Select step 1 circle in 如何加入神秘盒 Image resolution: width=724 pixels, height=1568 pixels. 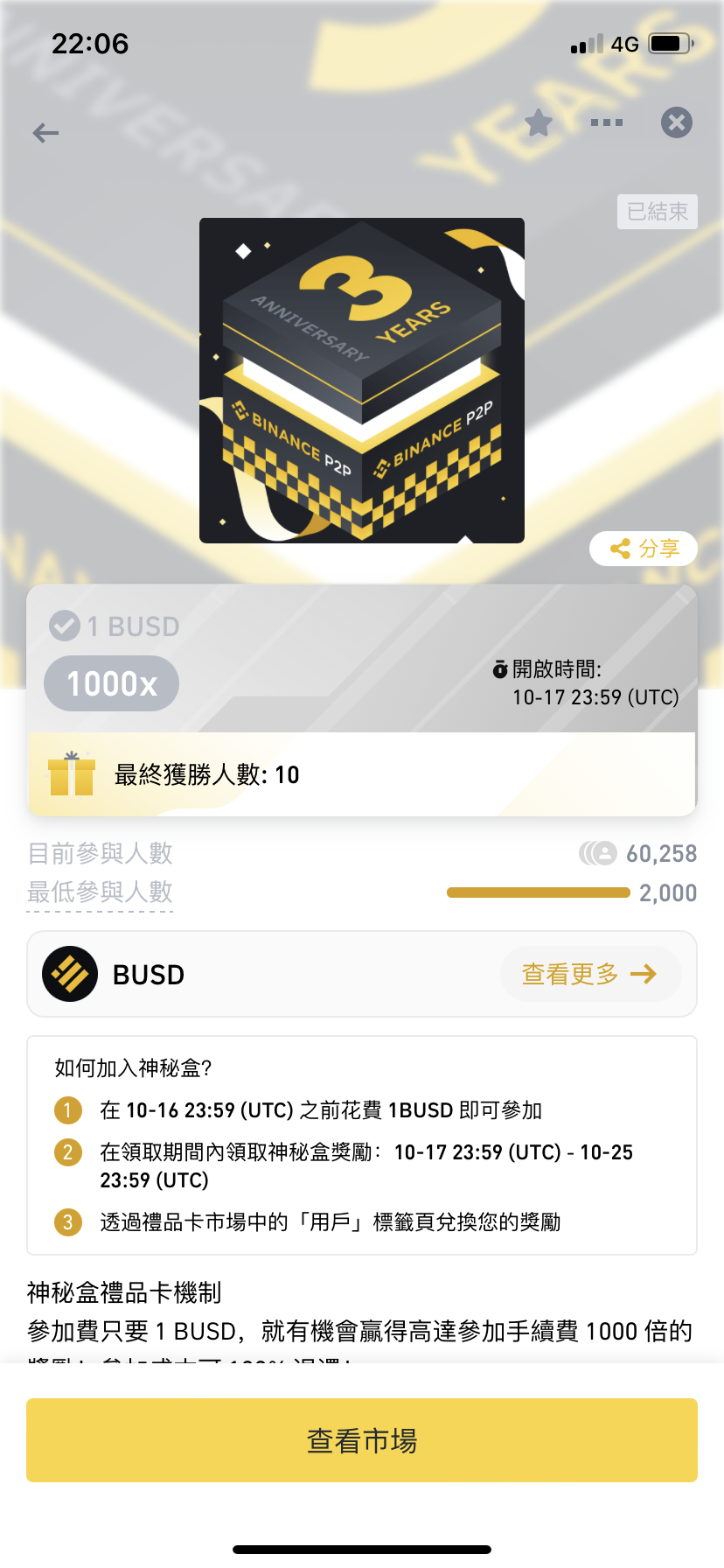point(67,1110)
